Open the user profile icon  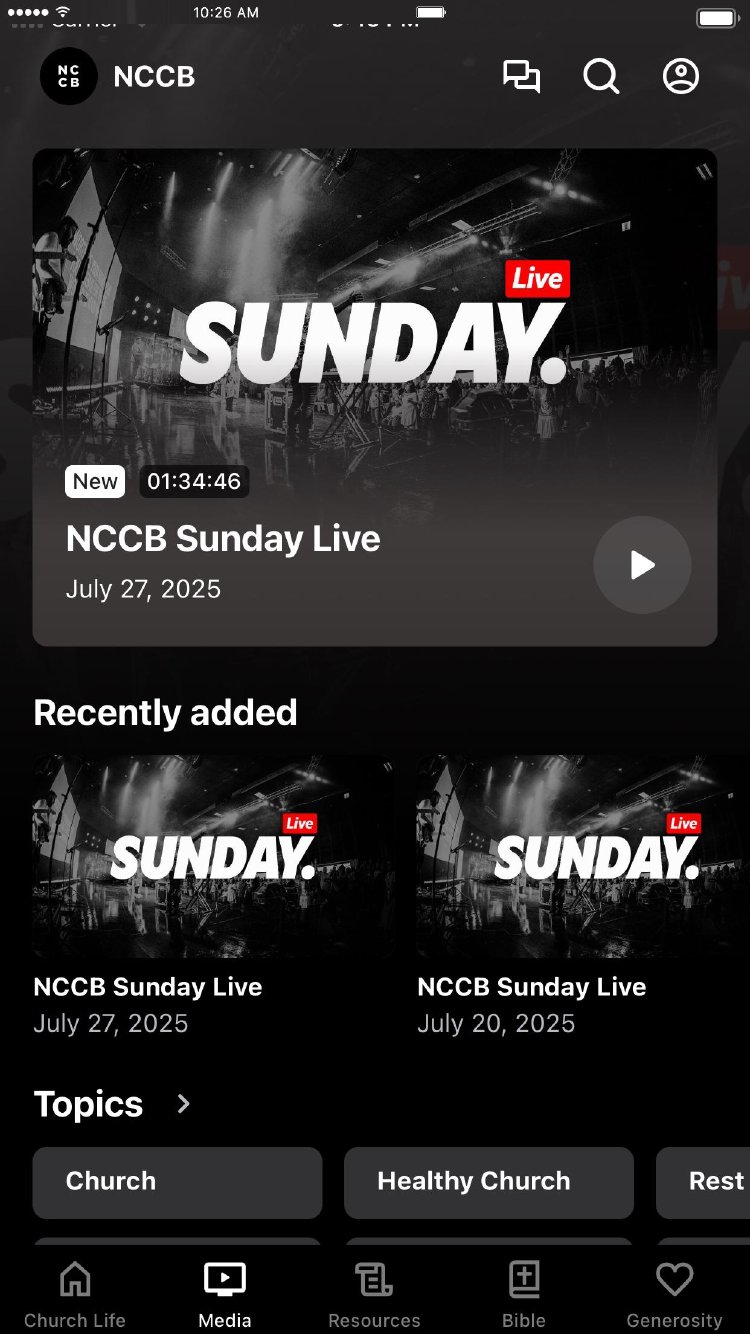pyautogui.click(x=681, y=77)
